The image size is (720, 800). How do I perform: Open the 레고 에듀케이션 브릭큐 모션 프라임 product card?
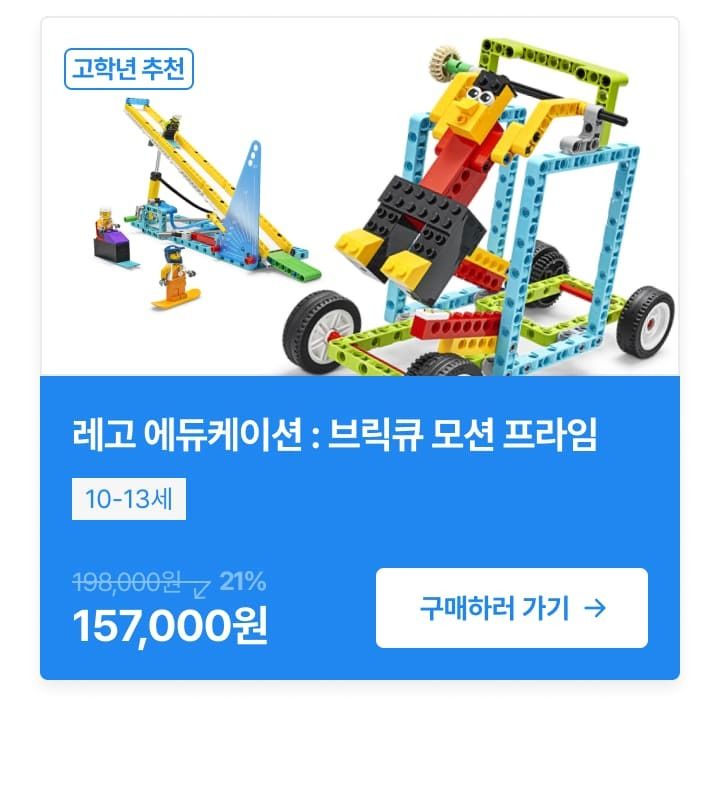(334, 436)
